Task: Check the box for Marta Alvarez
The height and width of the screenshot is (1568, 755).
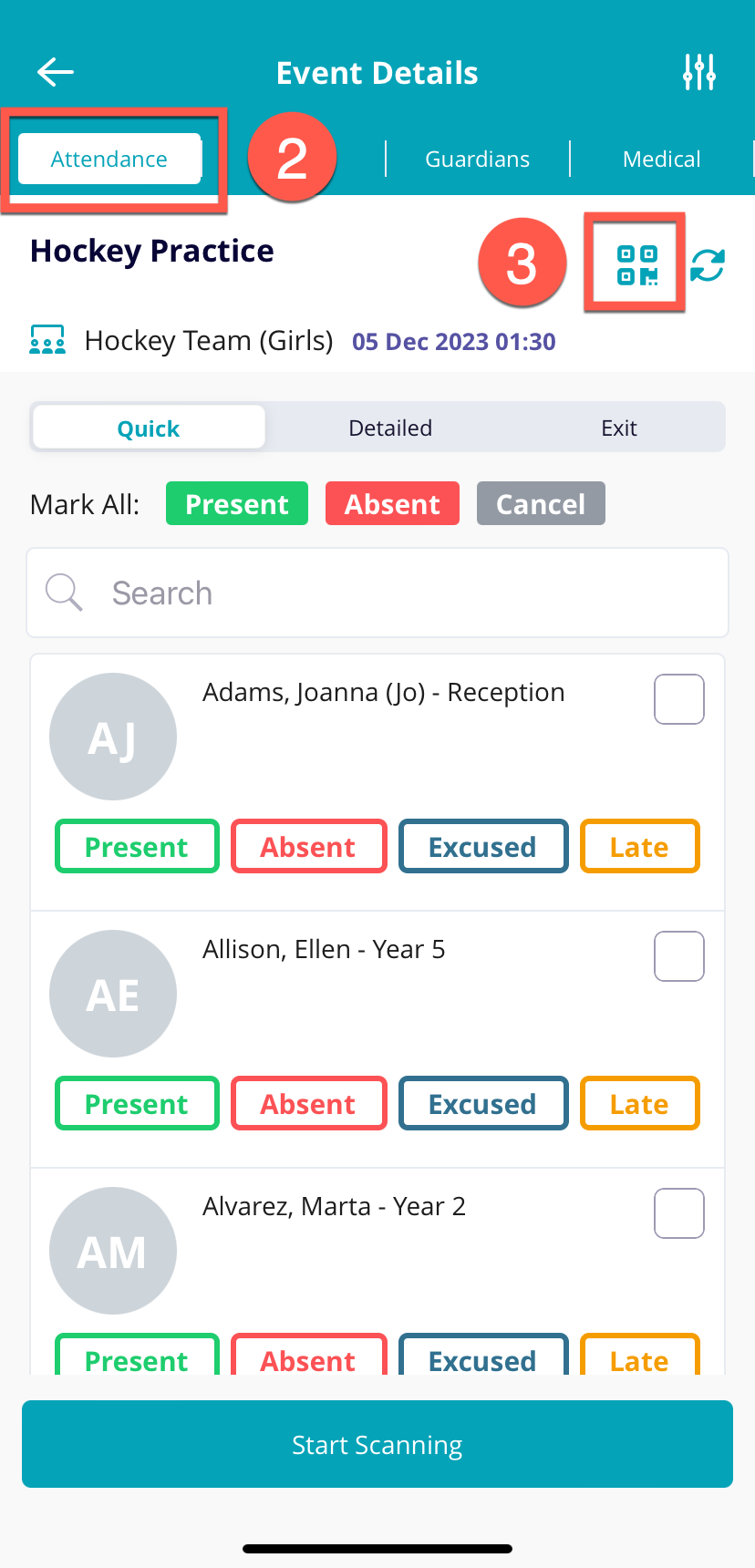Action: 679,1213
